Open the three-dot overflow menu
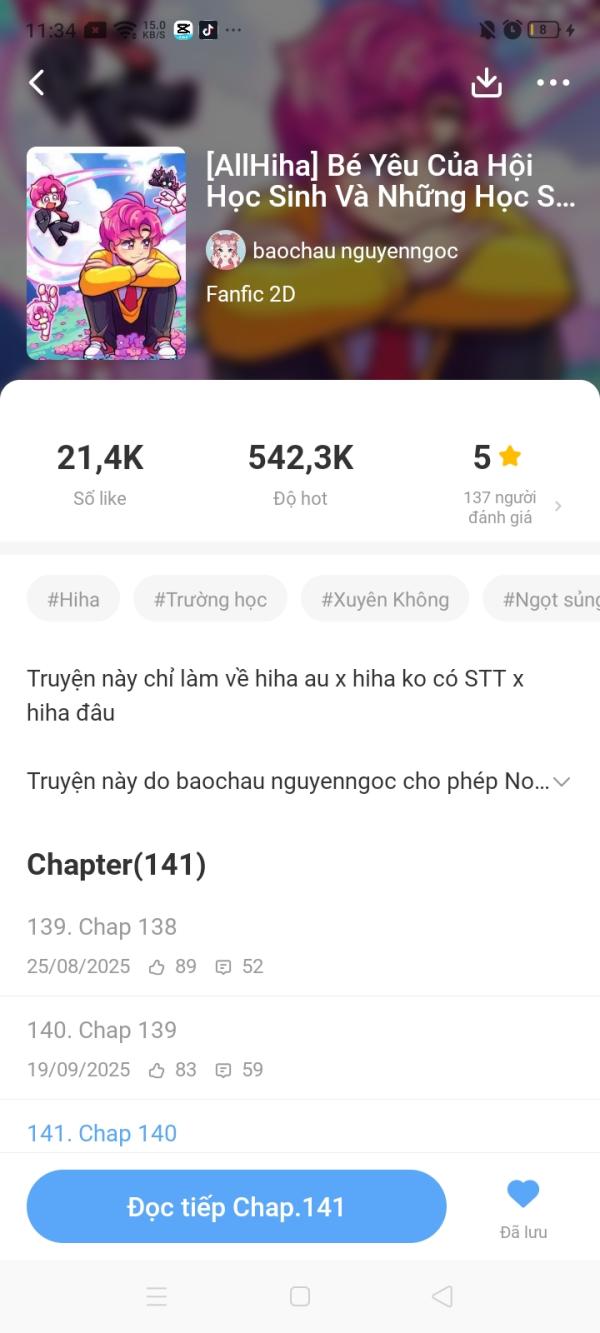The width and height of the screenshot is (600, 1333). click(x=553, y=83)
